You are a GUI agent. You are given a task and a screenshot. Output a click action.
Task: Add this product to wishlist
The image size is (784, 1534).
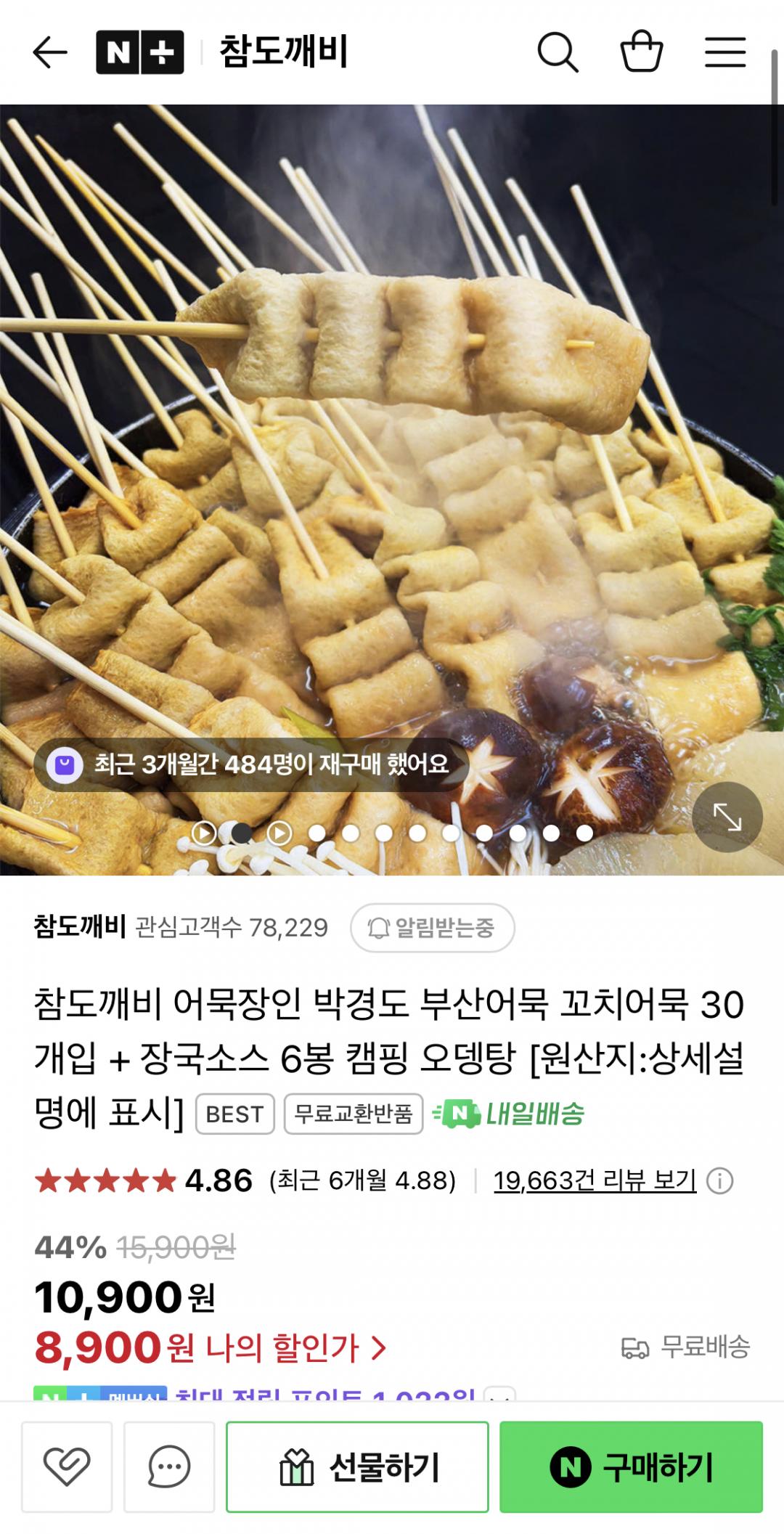(x=67, y=1466)
